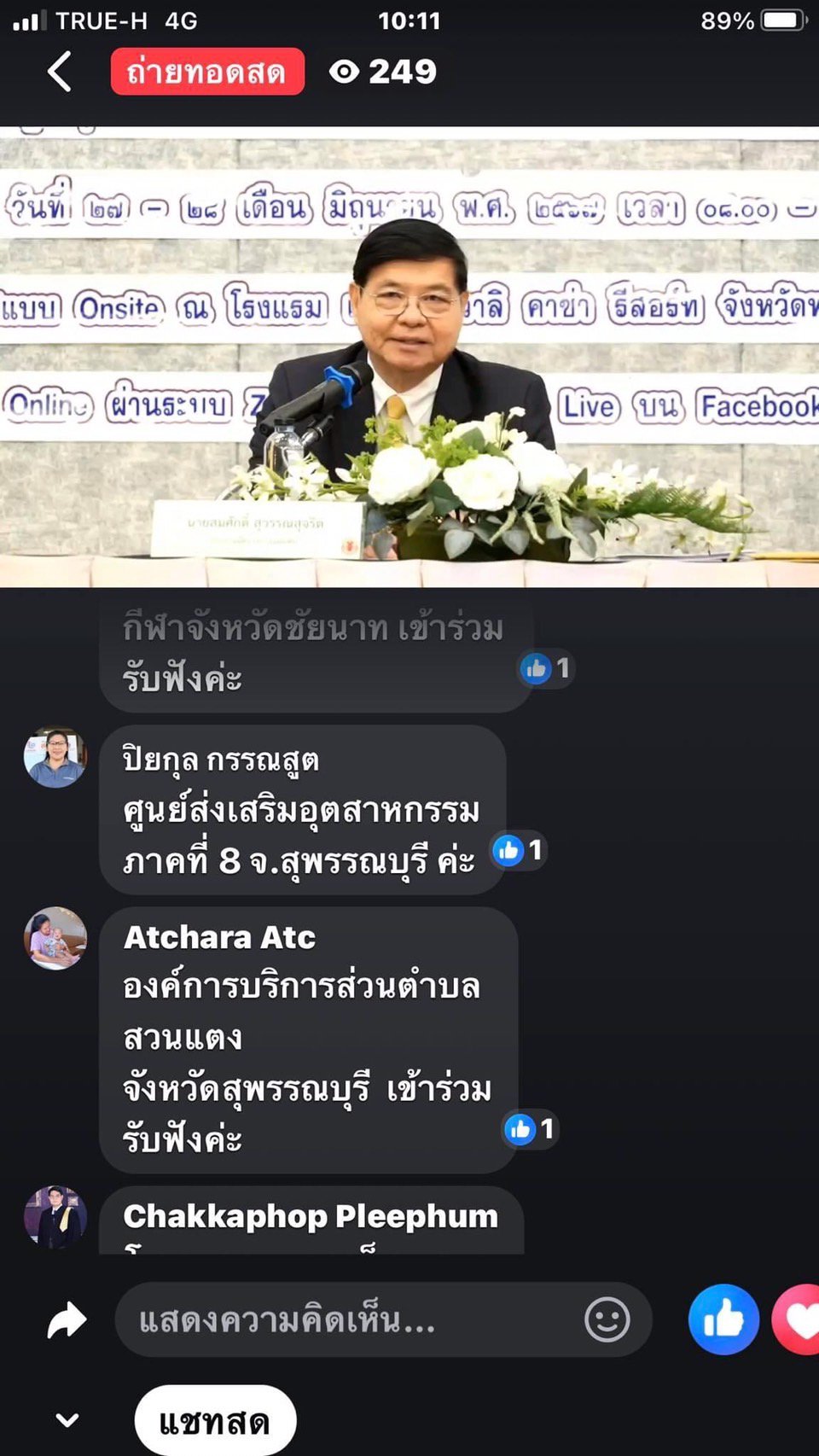
Task: View likes on ปิยกุล กรรณสูต's comment
Action: click(519, 850)
